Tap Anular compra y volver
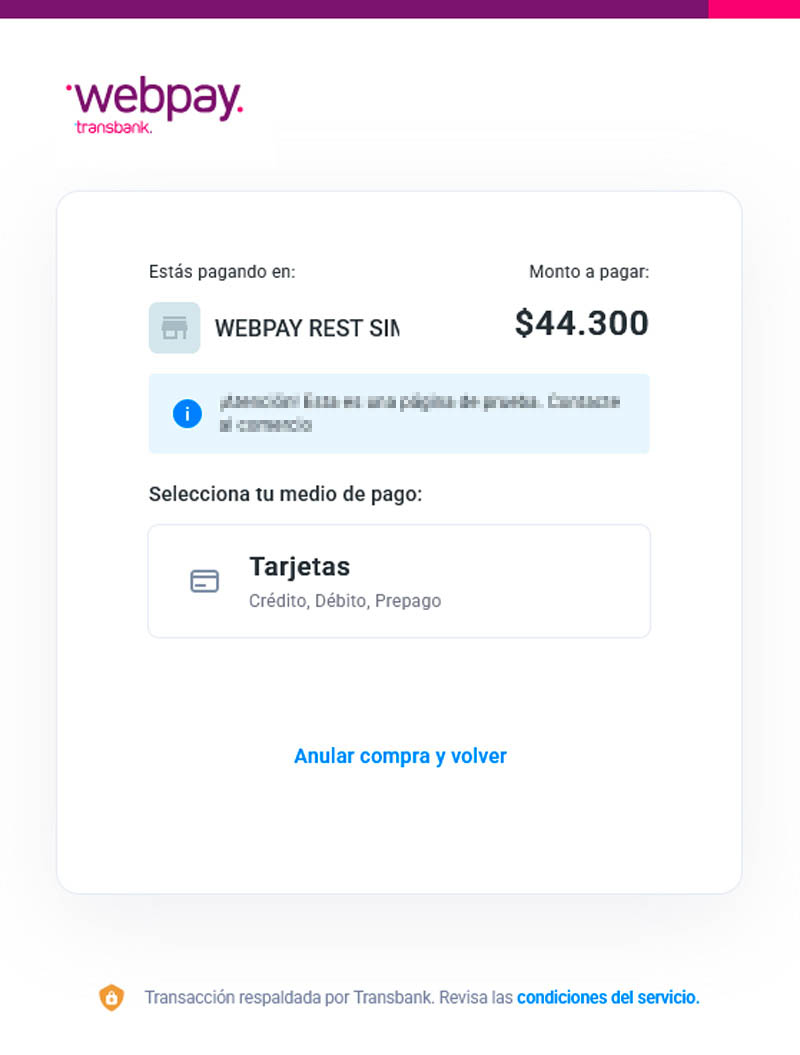The width and height of the screenshot is (800, 1055). [x=400, y=756]
